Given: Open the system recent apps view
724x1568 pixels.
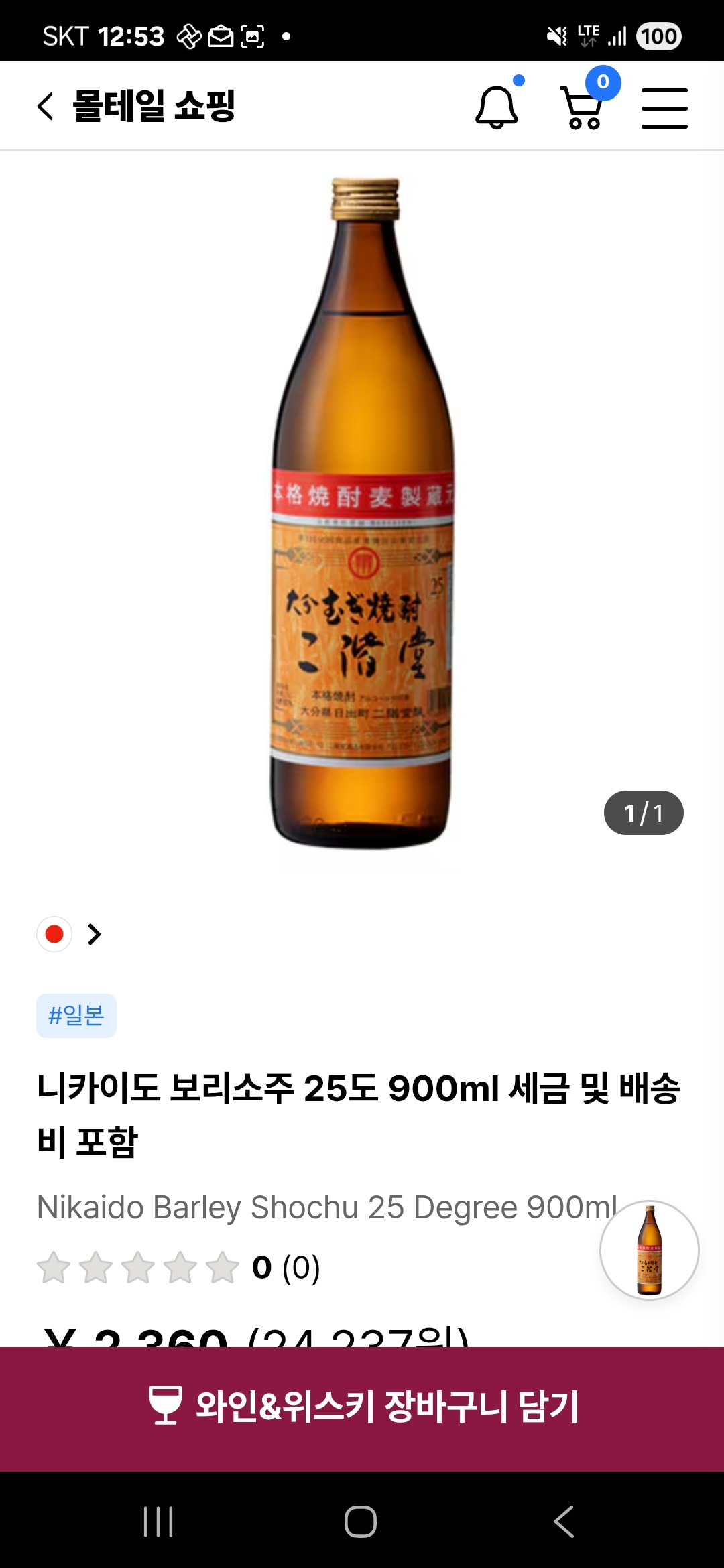Looking at the screenshot, I should pyautogui.click(x=159, y=1521).
